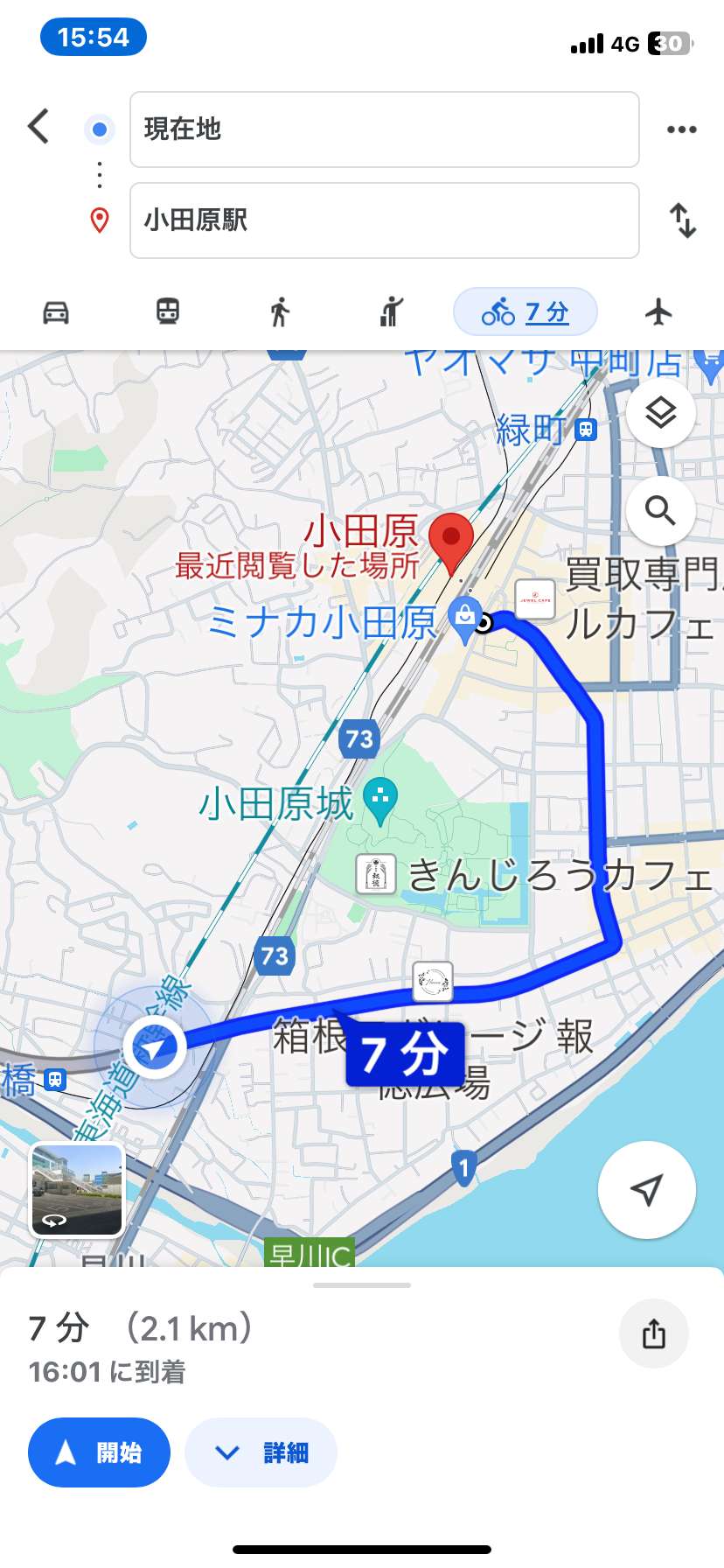Share the route directions
This screenshot has height=1568, width=724.
click(654, 1334)
